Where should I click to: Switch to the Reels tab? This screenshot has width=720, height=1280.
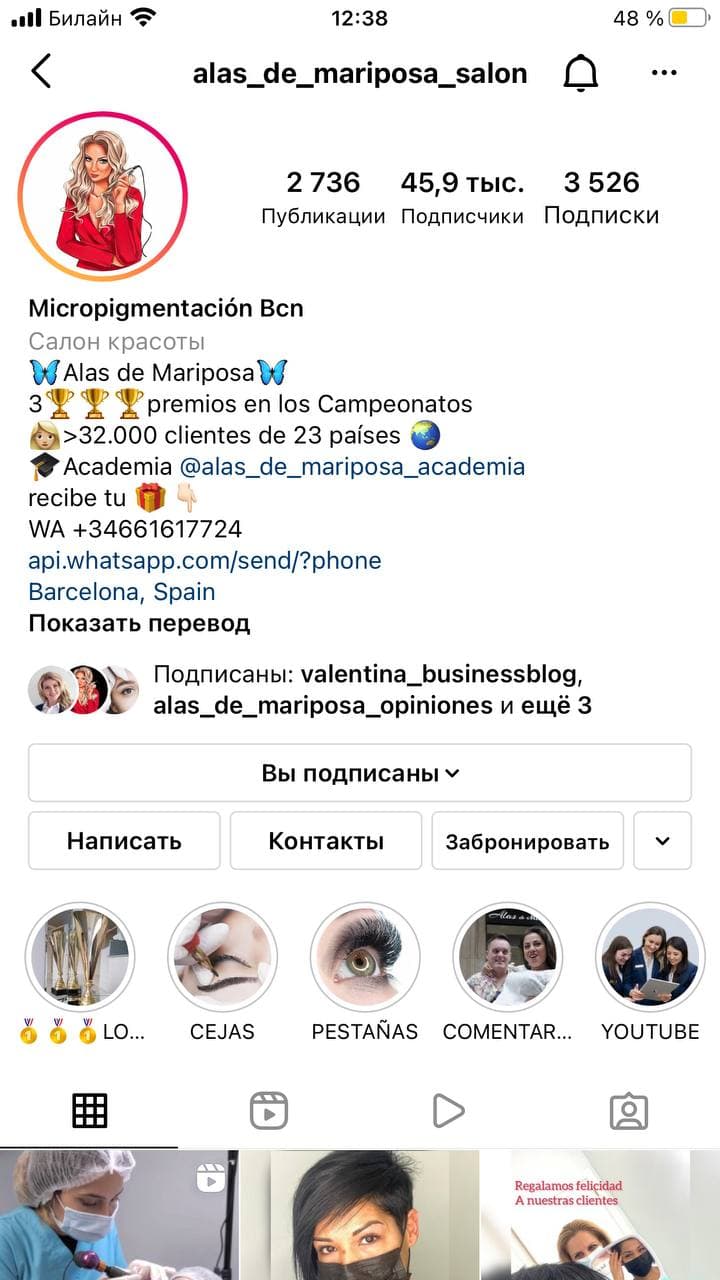pos(268,1111)
